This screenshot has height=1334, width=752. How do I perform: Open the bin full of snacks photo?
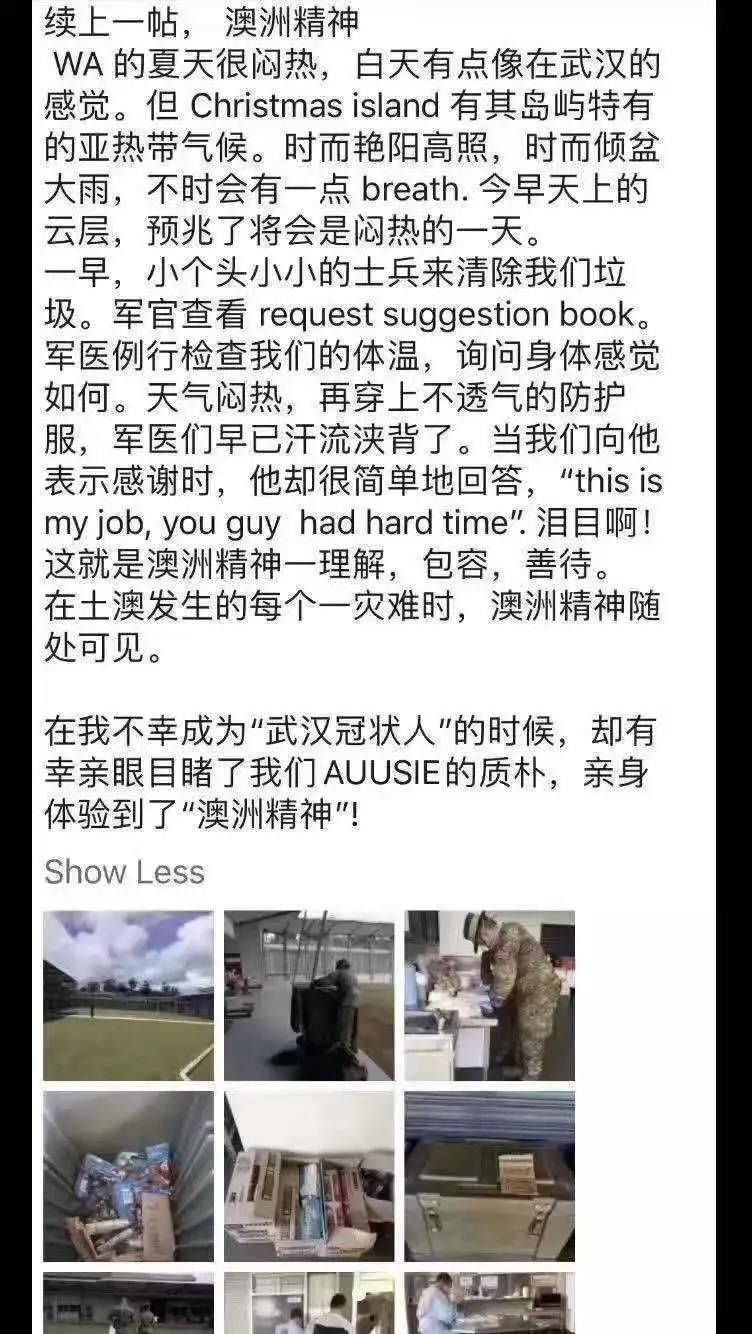coord(128,1176)
